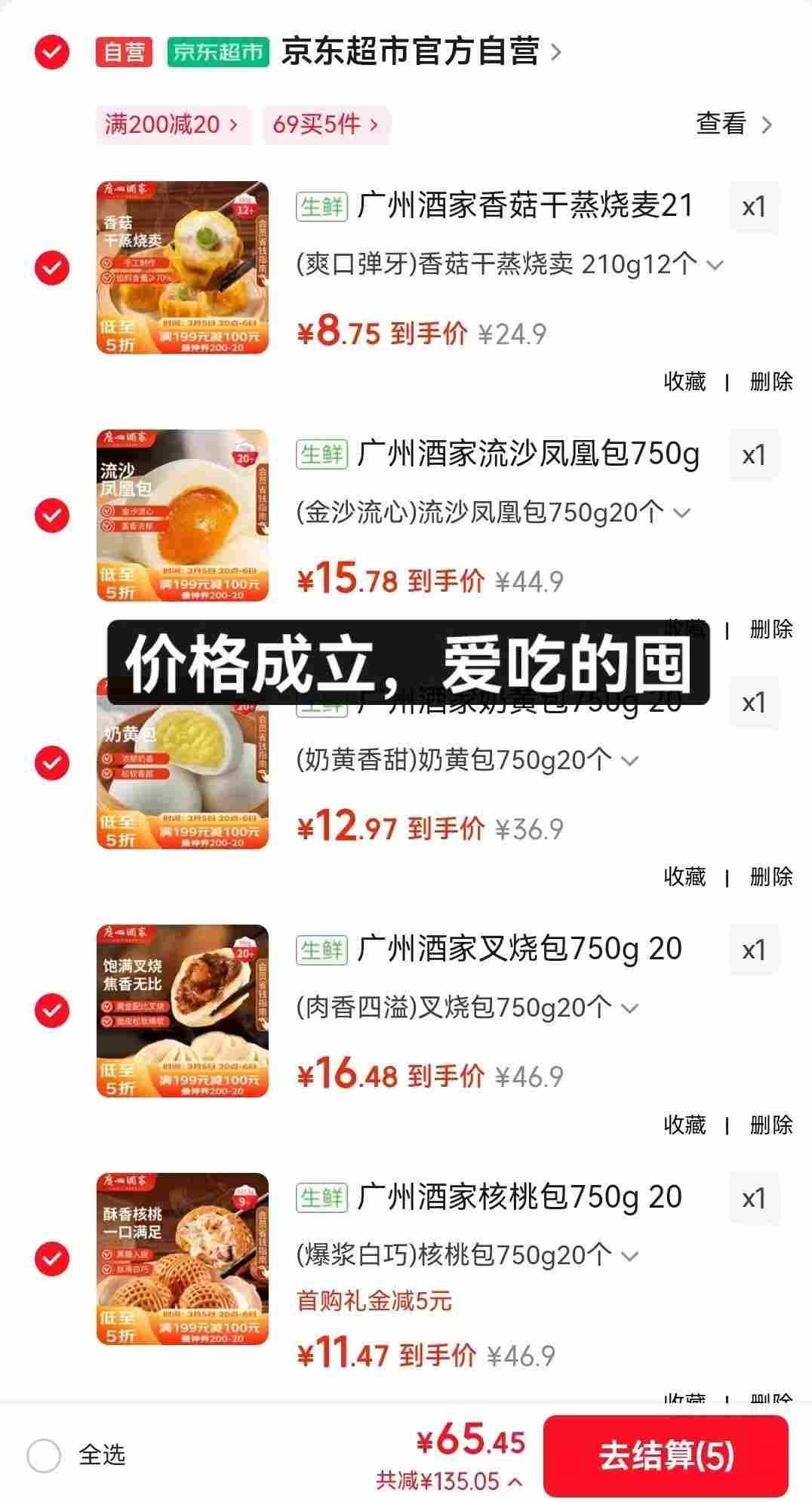Open the 流沙凤凰包 product image
This screenshot has height=1502, width=812.
point(183,516)
